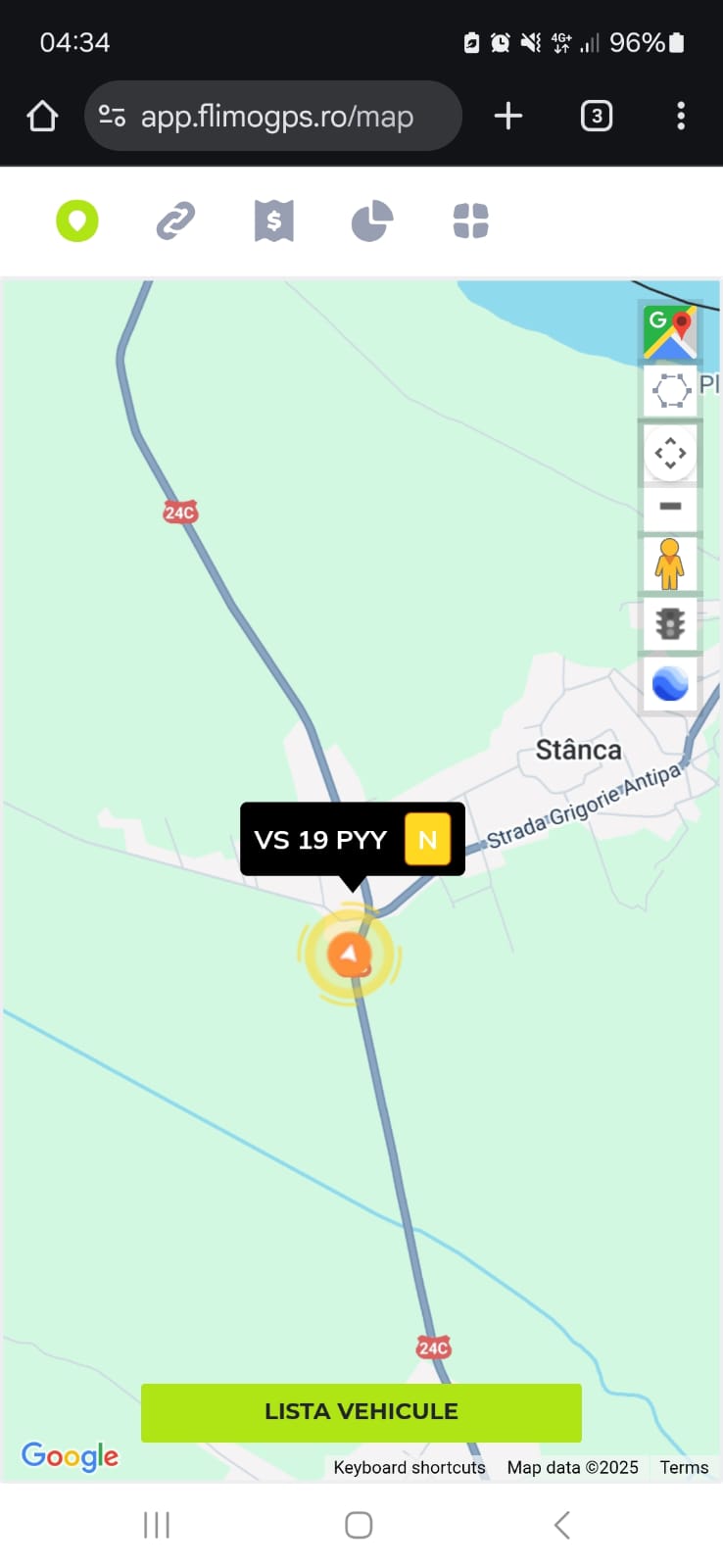Tap the map pan arrows control

point(670,453)
